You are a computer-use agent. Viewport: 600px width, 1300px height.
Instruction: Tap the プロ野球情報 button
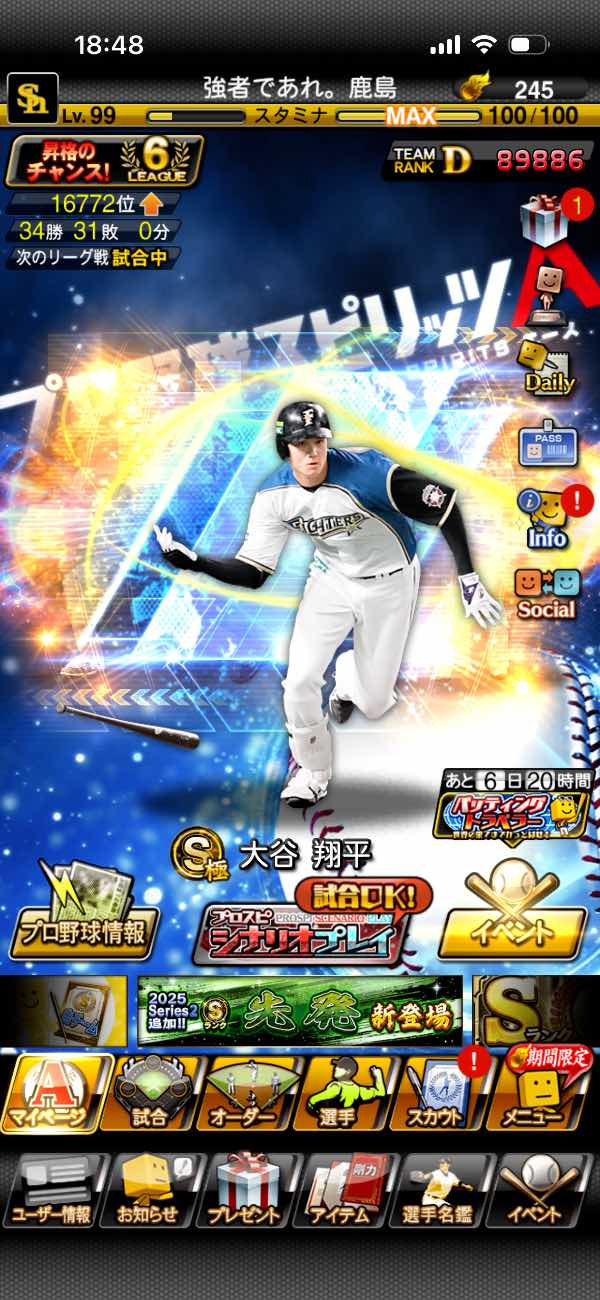(x=82, y=910)
